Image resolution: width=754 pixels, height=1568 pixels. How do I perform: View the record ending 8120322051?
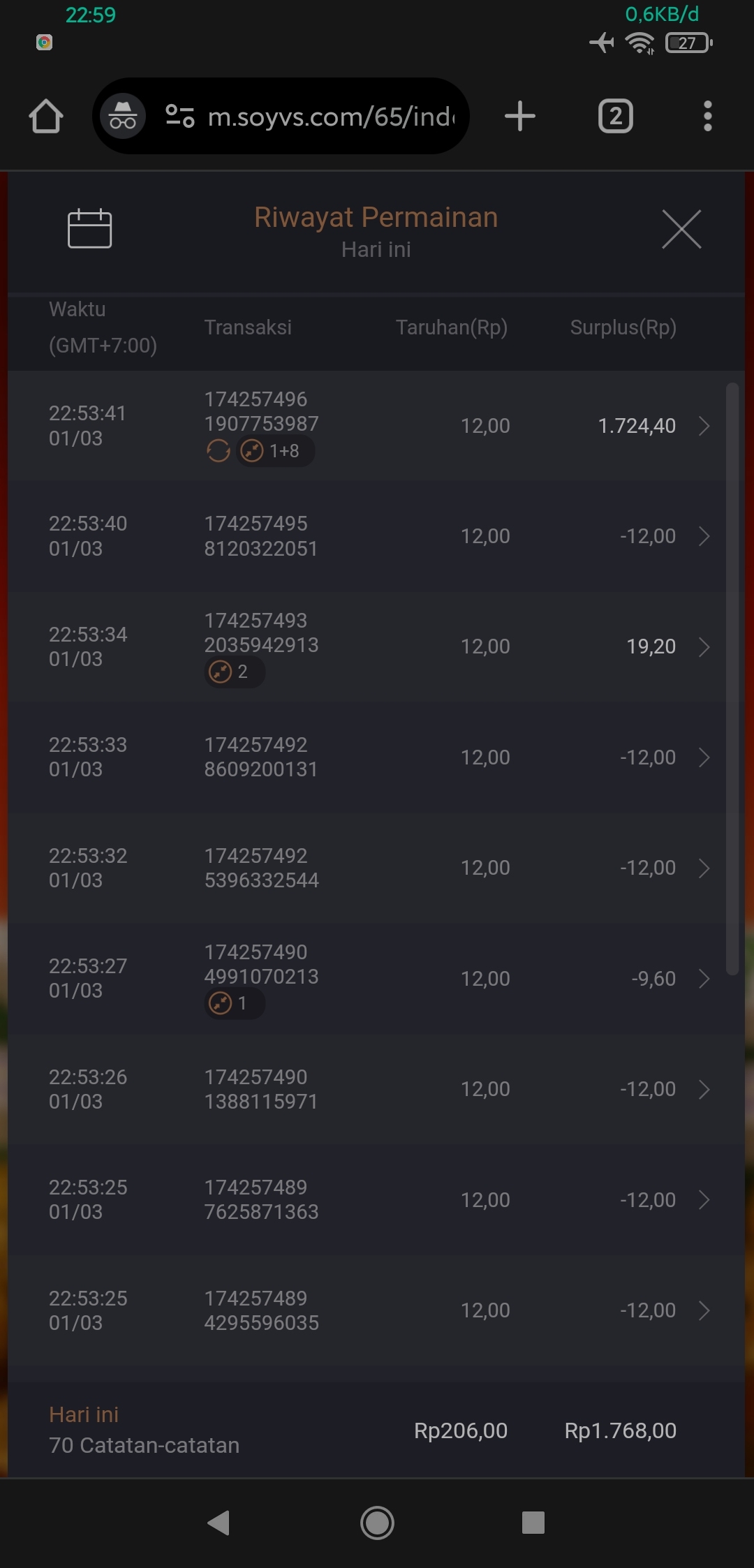(x=704, y=536)
